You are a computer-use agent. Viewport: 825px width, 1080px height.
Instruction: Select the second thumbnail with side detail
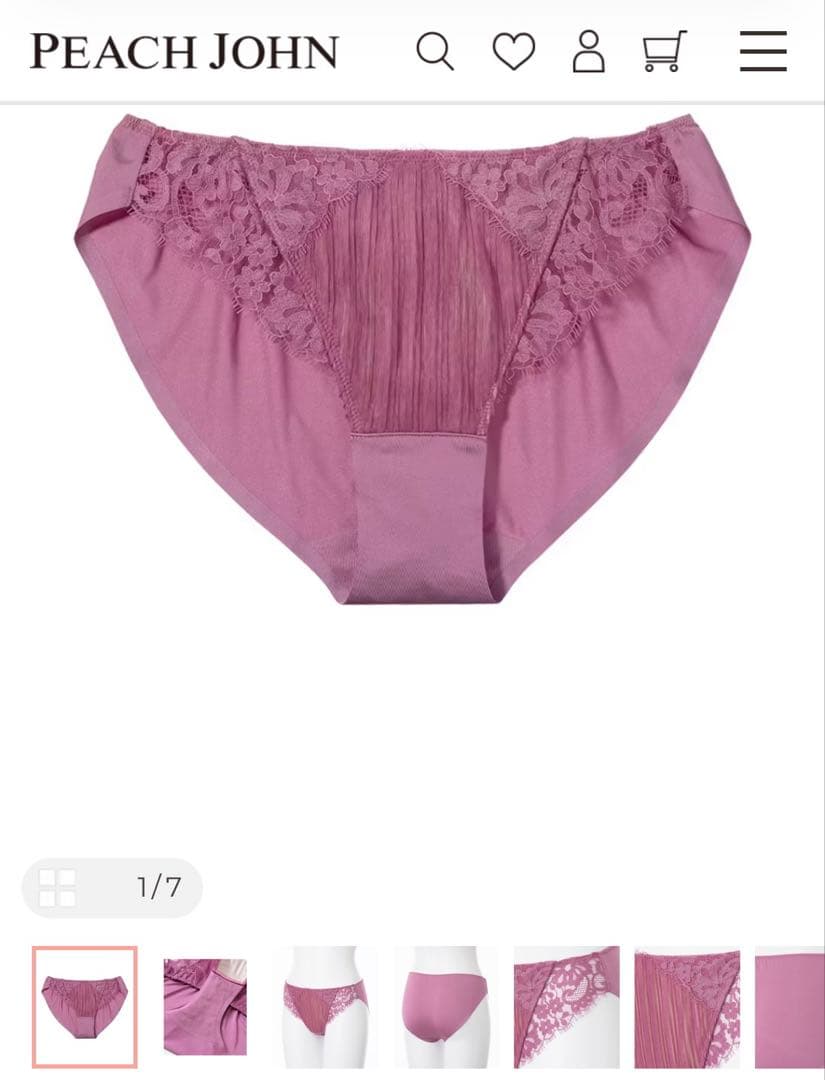205,1006
